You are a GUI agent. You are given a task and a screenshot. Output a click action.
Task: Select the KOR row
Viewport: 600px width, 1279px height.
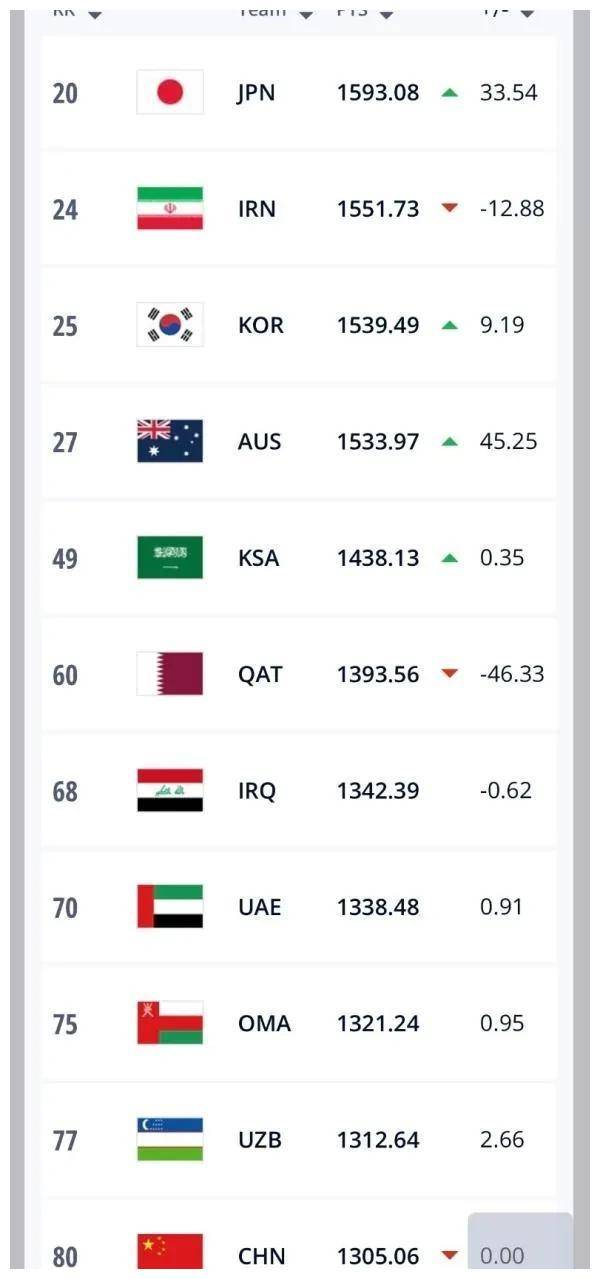(x=299, y=325)
